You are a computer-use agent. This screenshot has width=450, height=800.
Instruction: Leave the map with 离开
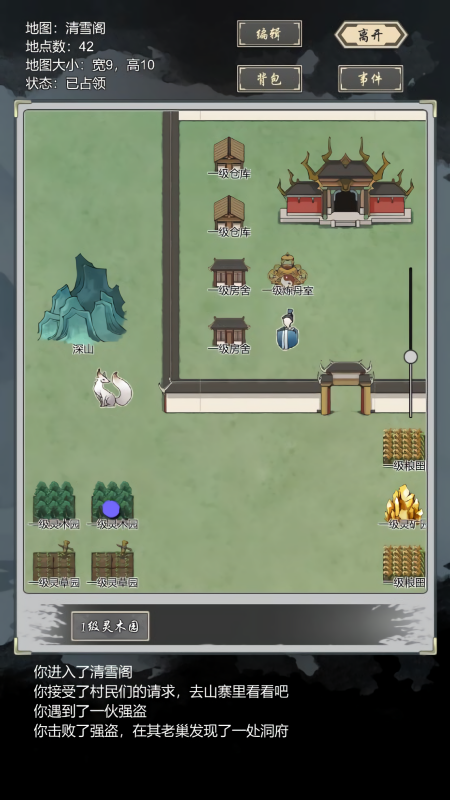click(x=371, y=35)
